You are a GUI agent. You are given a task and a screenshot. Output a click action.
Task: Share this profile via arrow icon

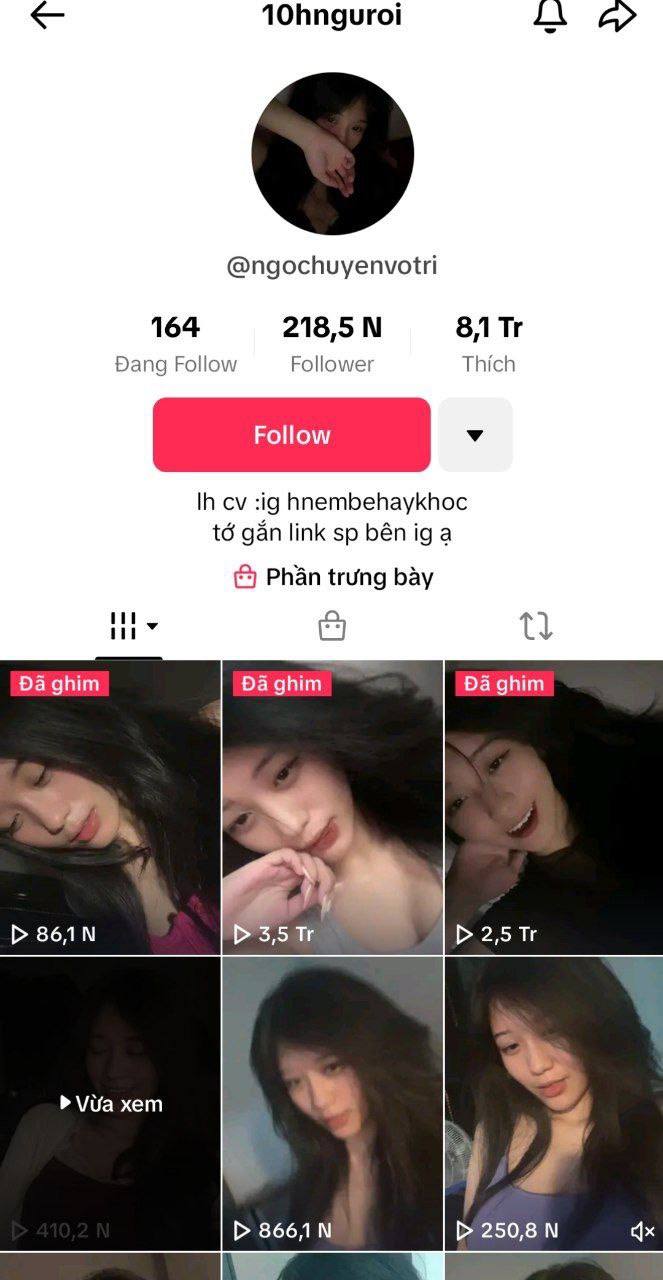click(618, 16)
